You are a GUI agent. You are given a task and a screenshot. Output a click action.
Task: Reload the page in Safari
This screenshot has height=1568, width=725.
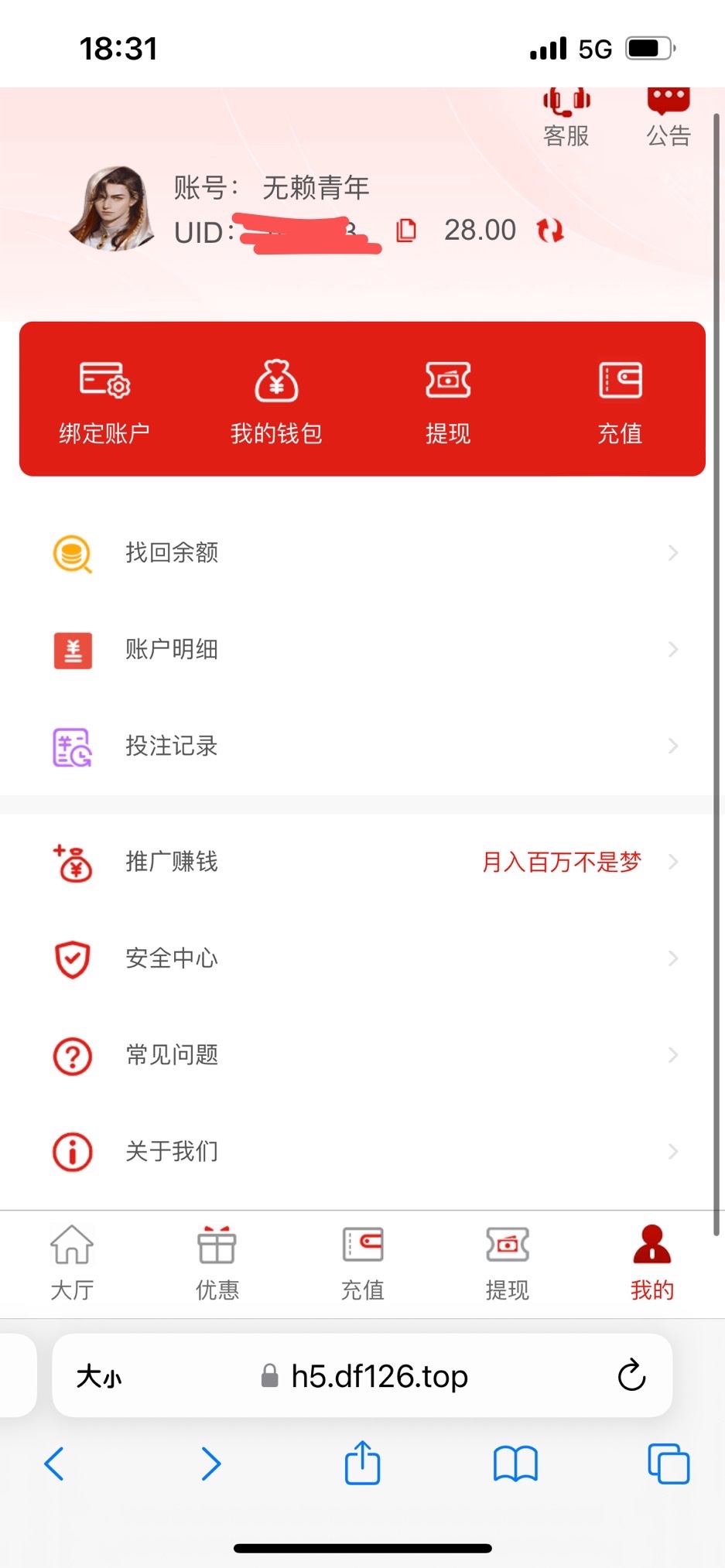[x=631, y=1375]
